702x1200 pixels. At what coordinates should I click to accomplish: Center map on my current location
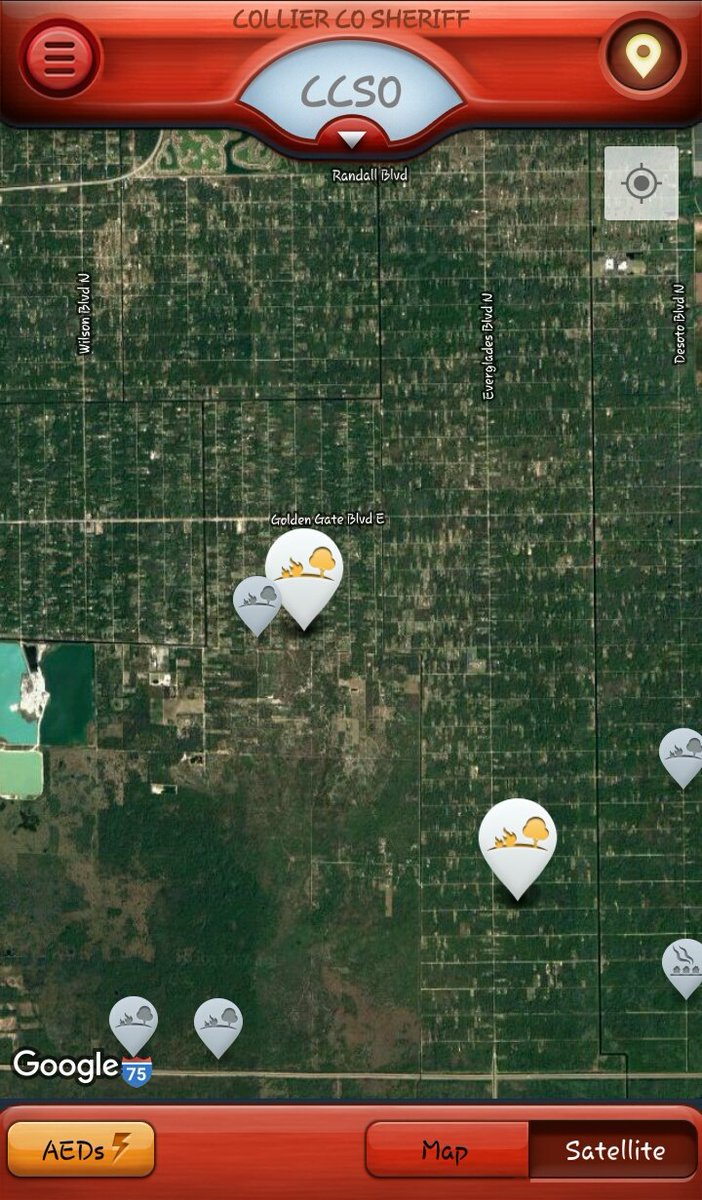641,184
